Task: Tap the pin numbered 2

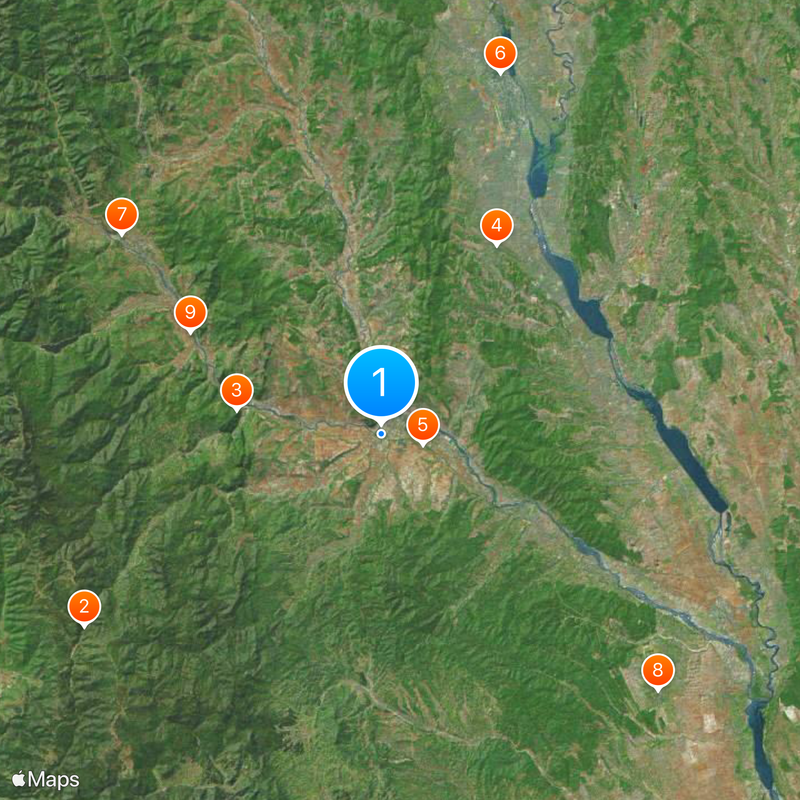Action: pyautogui.click(x=84, y=606)
